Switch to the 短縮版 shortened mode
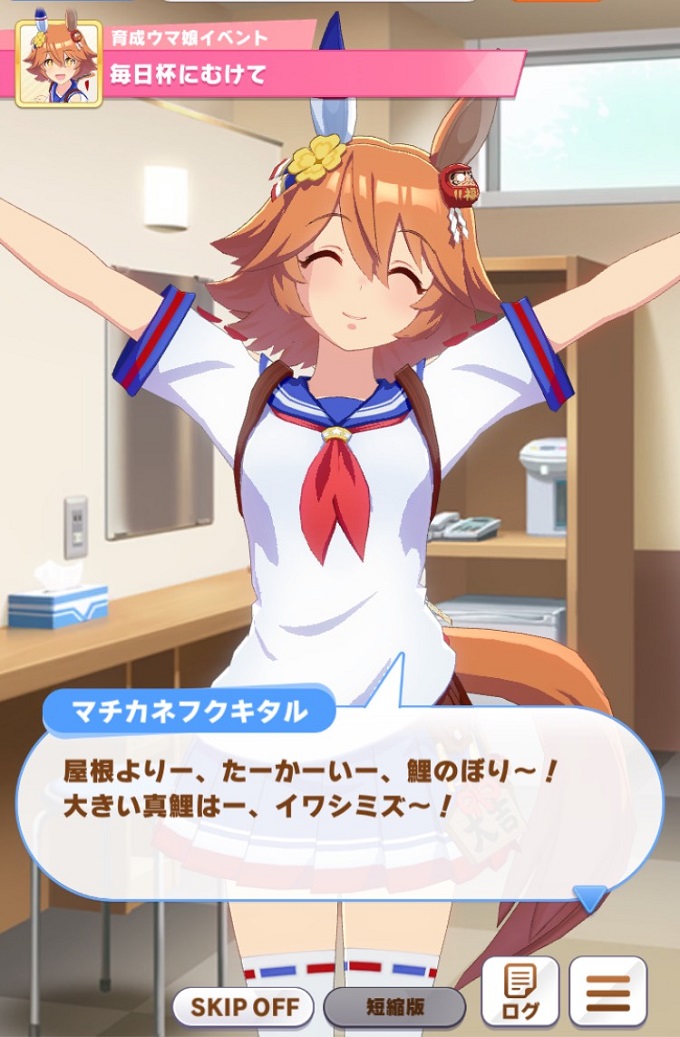680x1037 pixels. 394,1006
